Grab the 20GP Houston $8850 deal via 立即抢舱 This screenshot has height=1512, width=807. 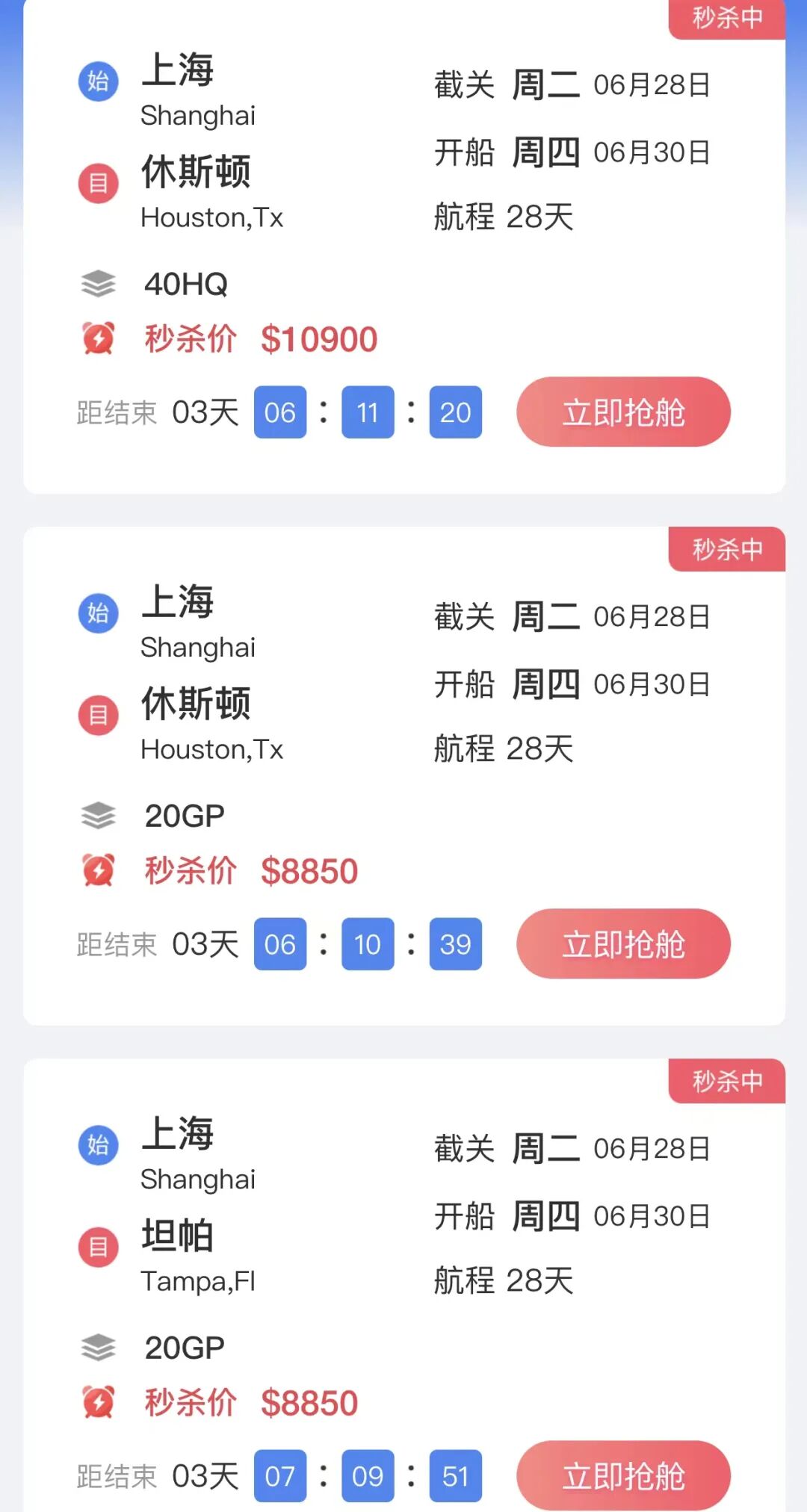point(623,944)
